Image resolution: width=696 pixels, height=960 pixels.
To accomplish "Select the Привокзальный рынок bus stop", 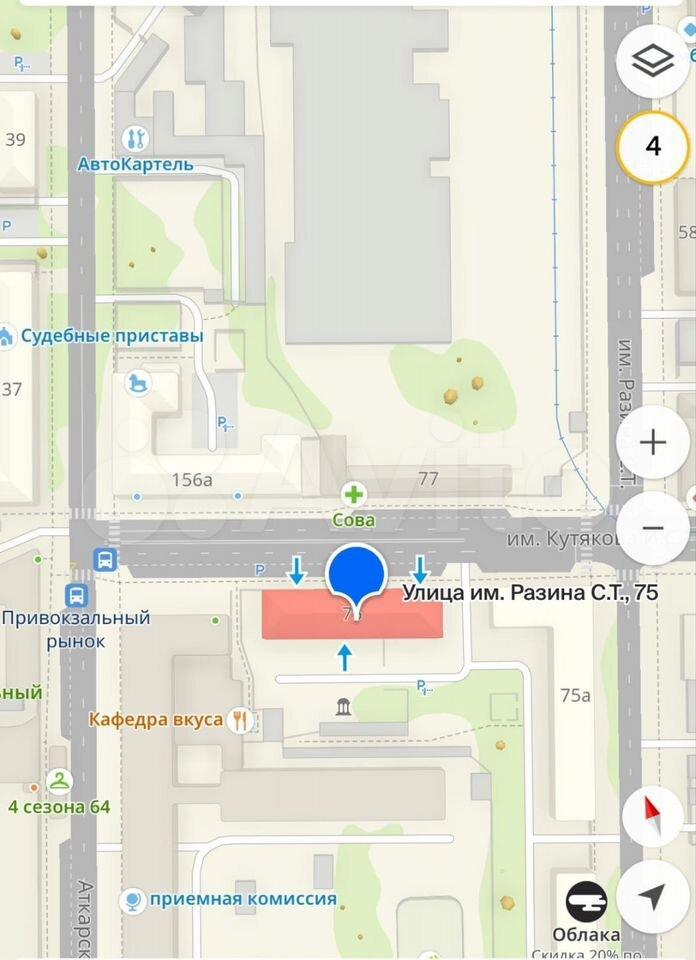I will 76,597.
